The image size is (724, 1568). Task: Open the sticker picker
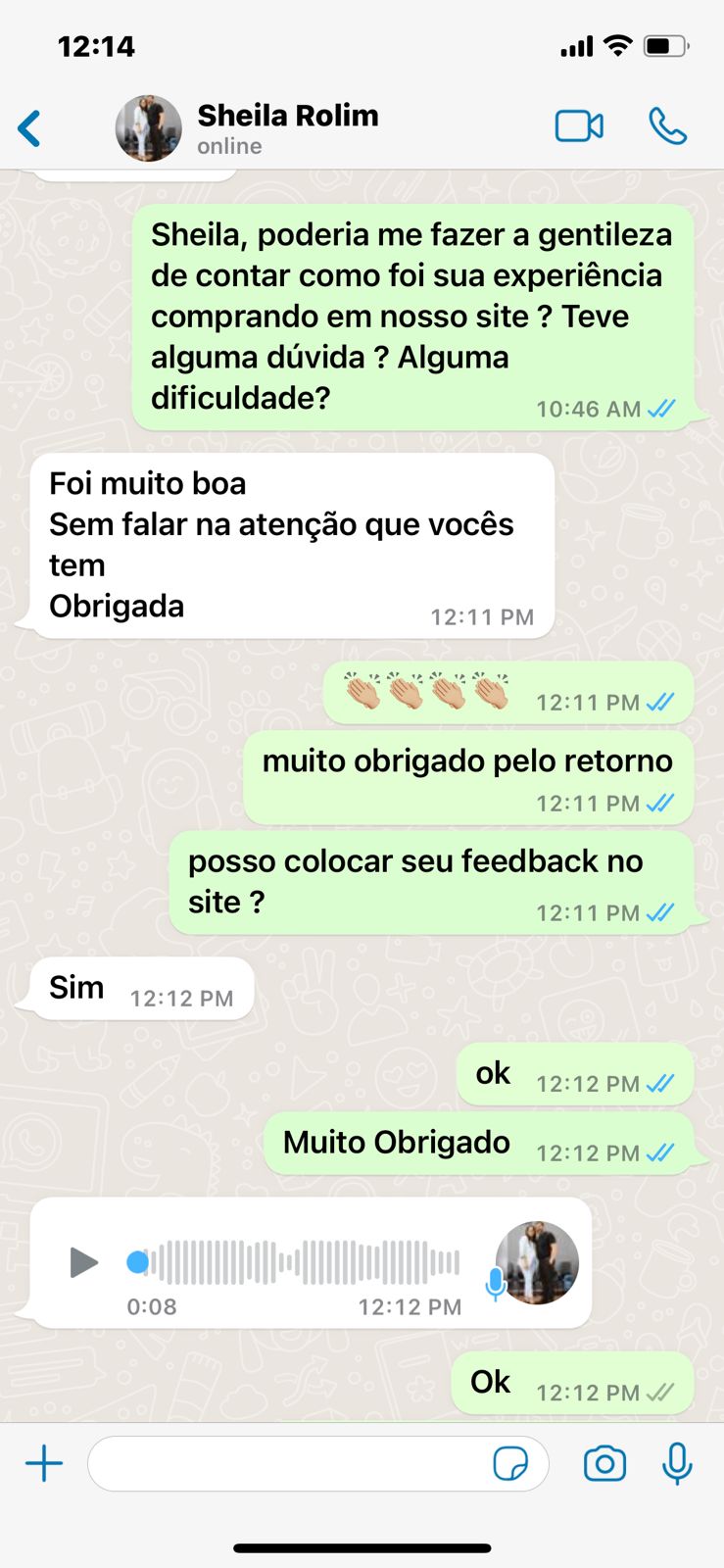(510, 1464)
